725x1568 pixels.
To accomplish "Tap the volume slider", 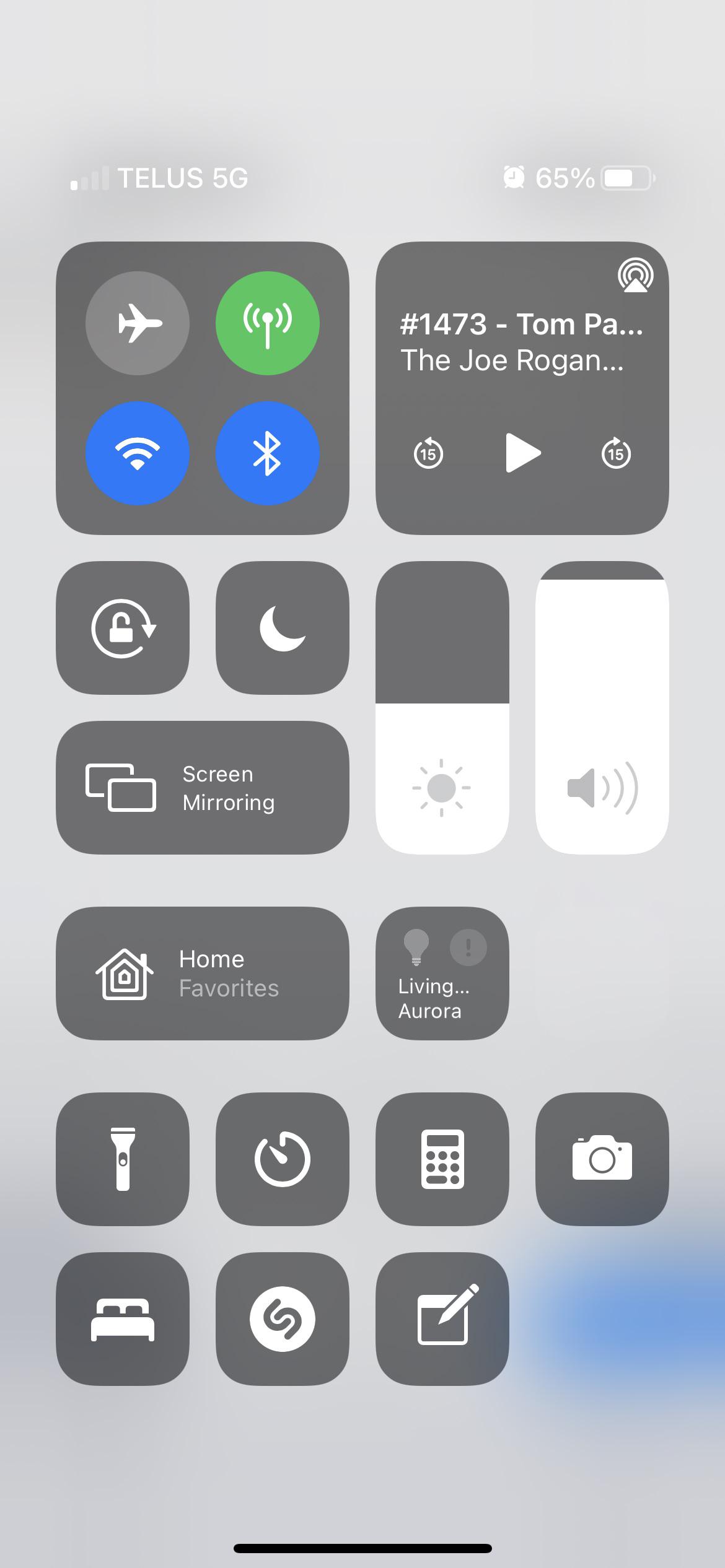I will (602, 707).
